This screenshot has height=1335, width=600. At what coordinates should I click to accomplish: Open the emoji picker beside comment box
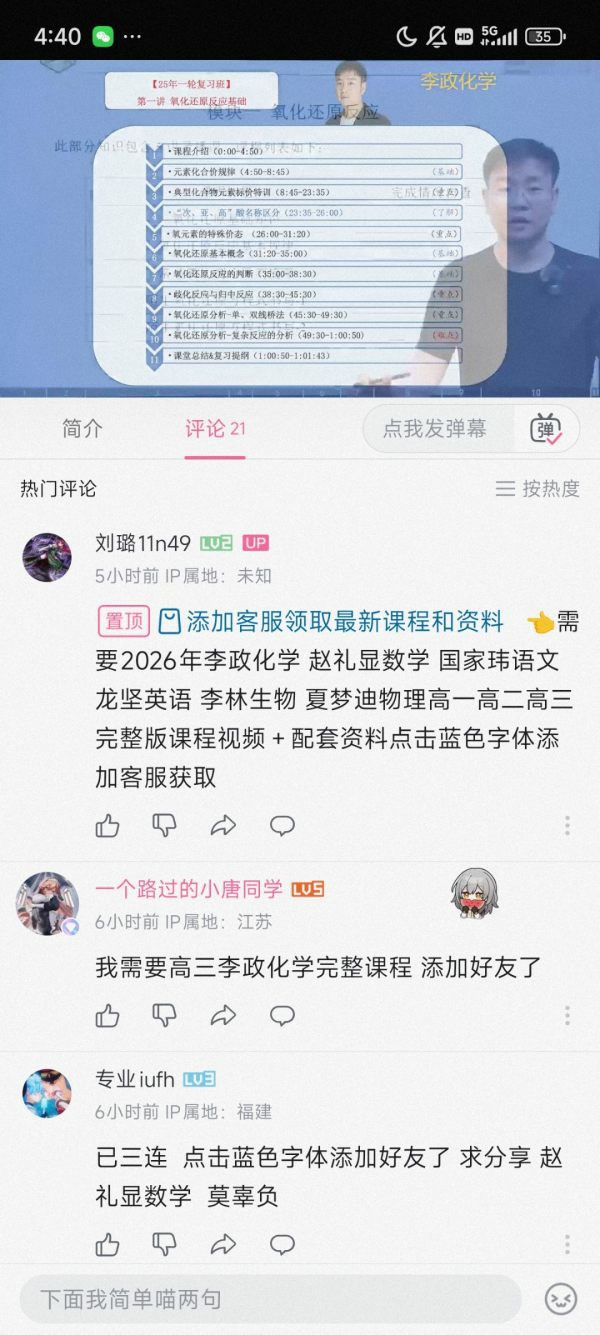pyautogui.click(x=561, y=1299)
